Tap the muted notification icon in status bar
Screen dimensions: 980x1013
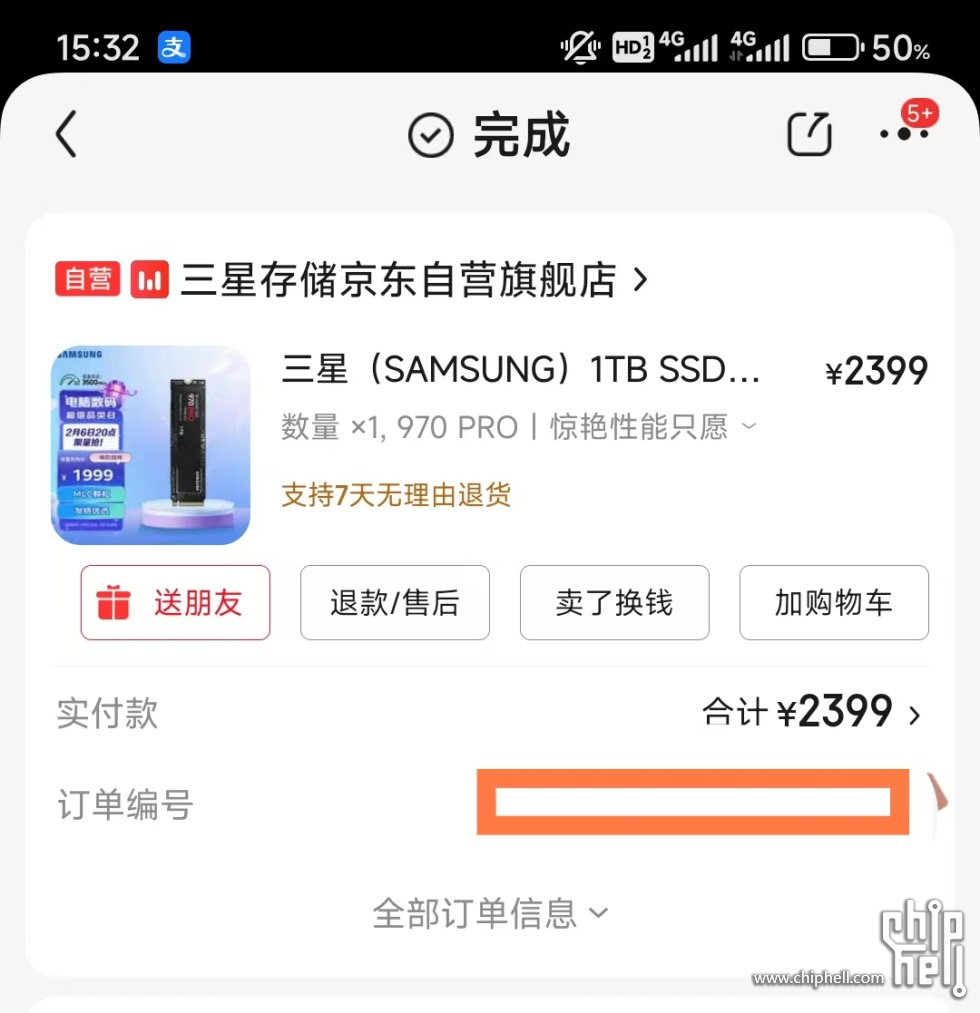point(578,46)
